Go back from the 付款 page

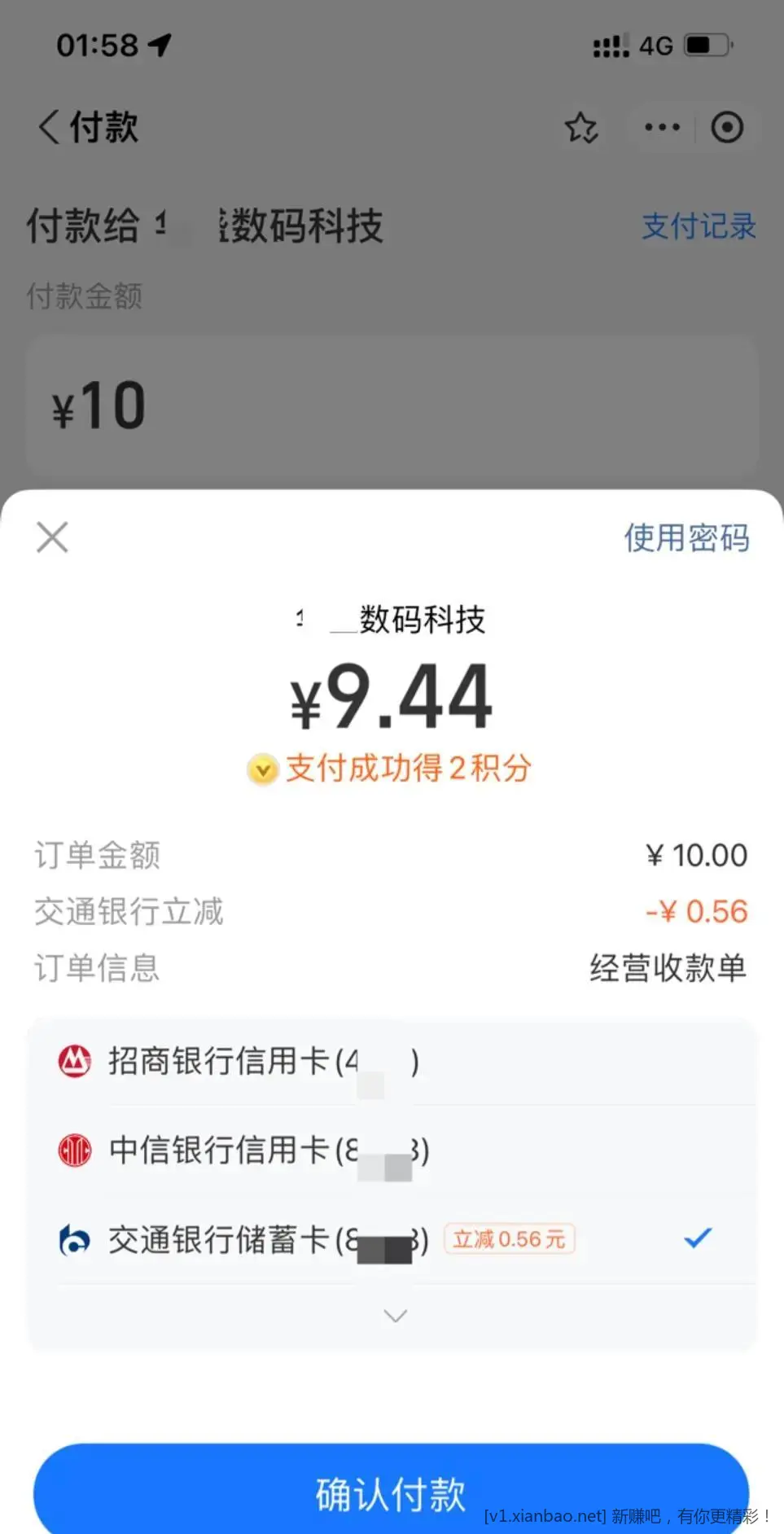click(50, 127)
